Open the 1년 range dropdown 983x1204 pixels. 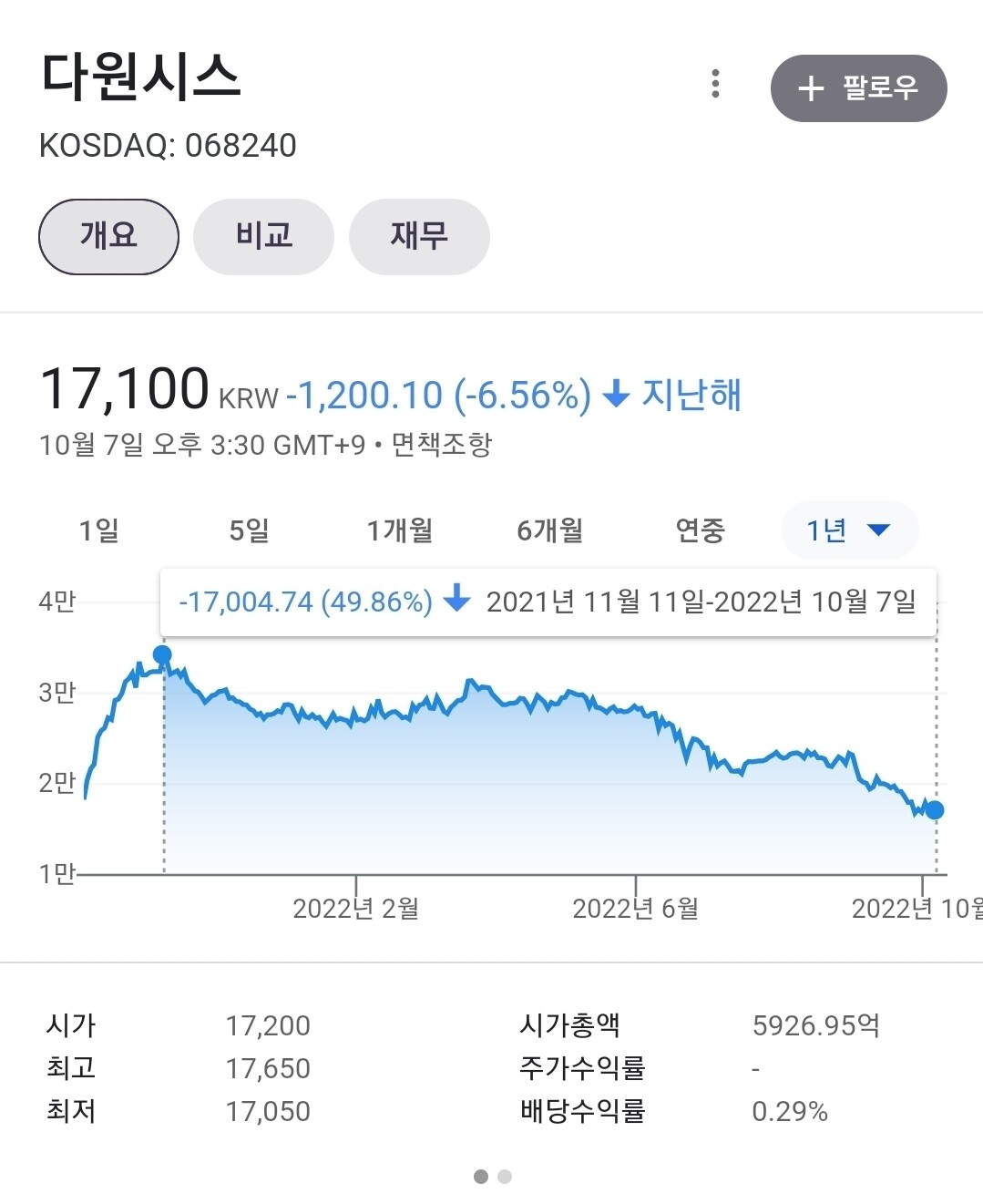(x=849, y=530)
